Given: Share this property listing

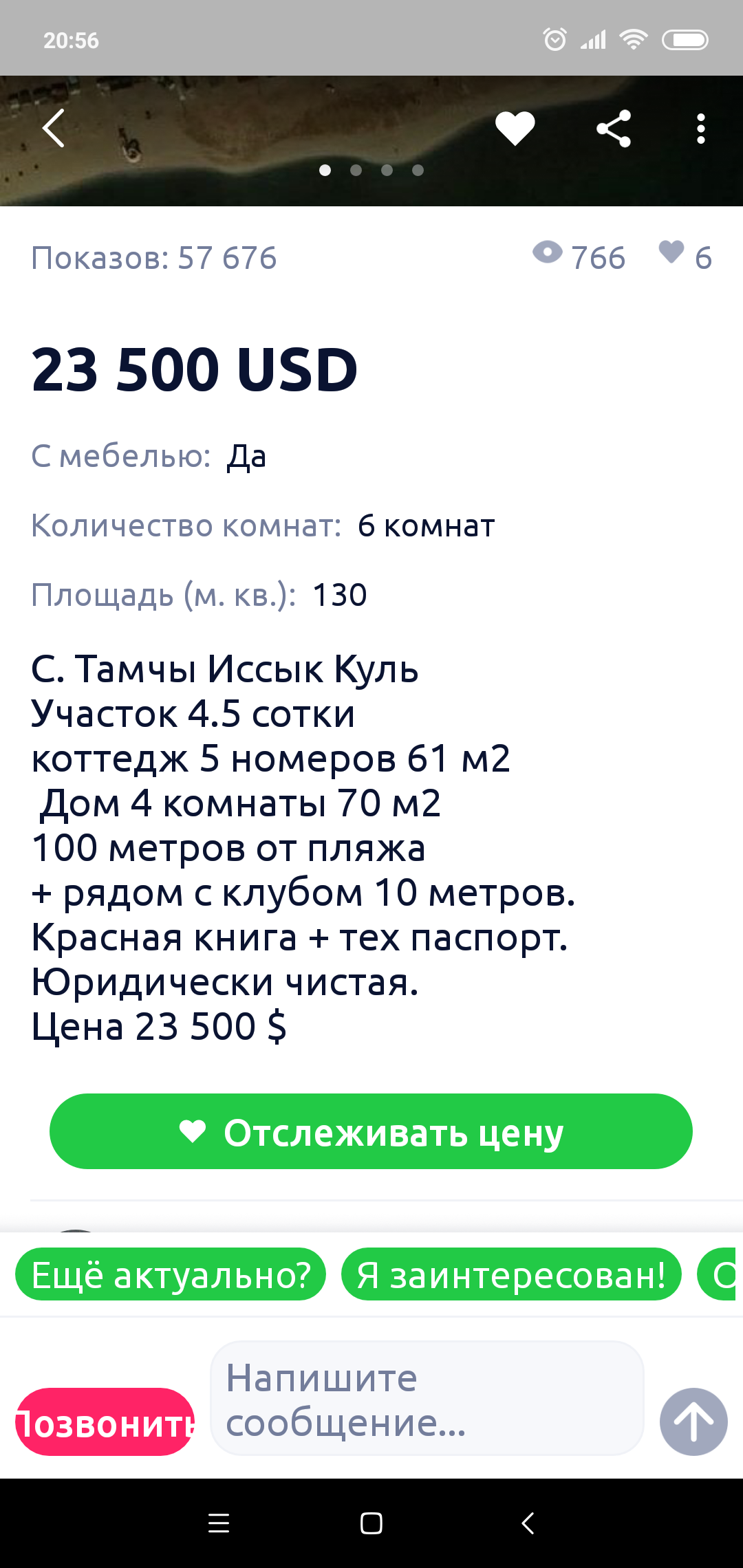Looking at the screenshot, I should pyautogui.click(x=613, y=129).
